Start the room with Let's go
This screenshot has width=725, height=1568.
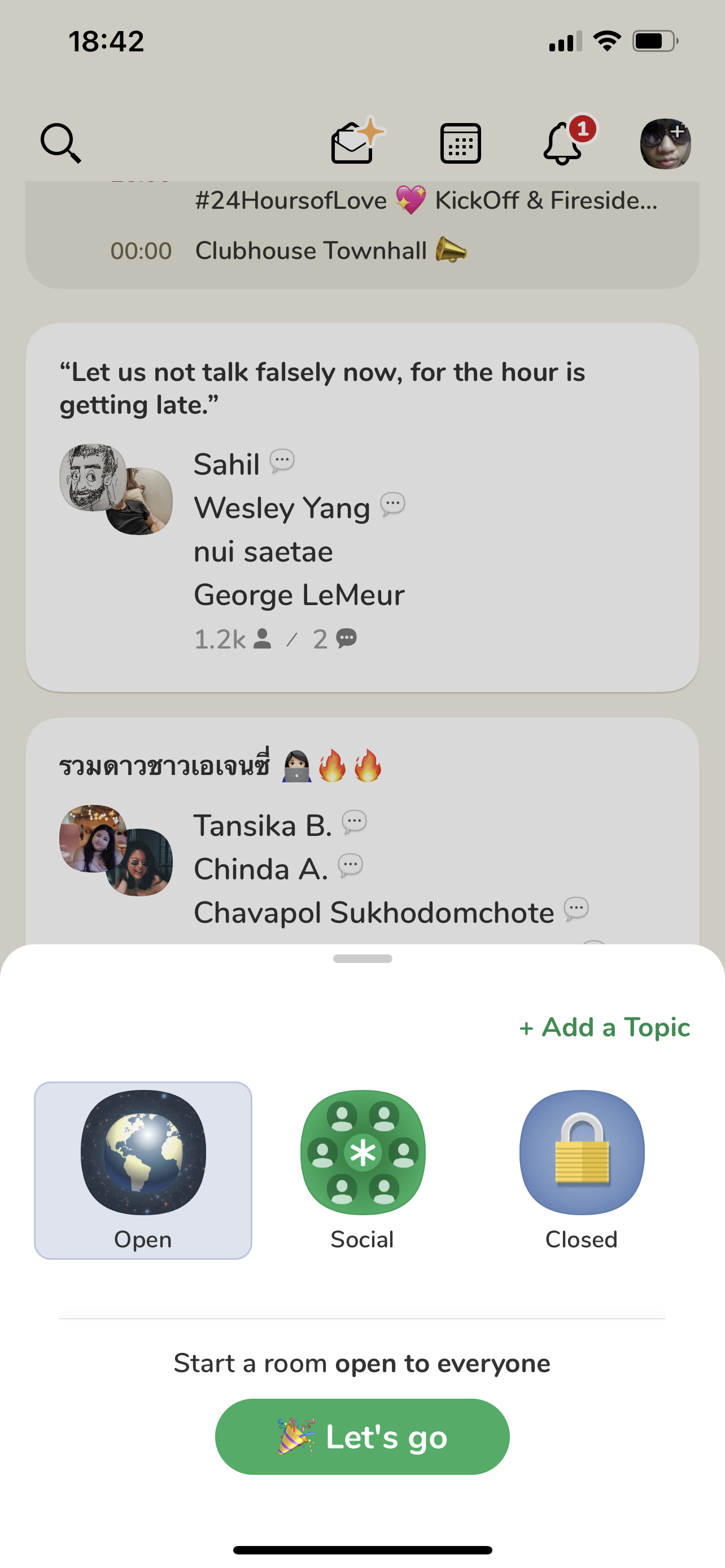pyautogui.click(x=362, y=1436)
